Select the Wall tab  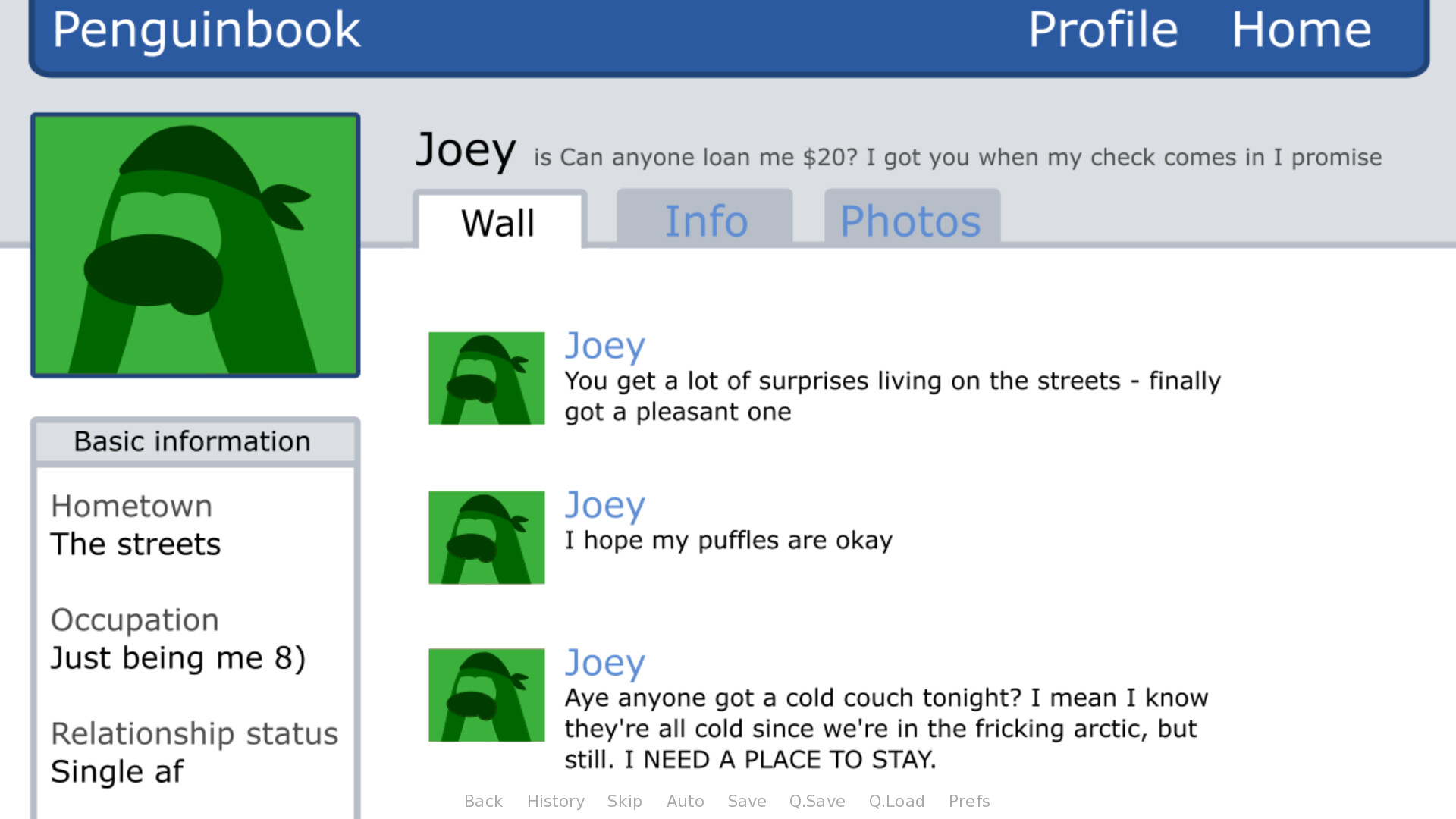499,222
